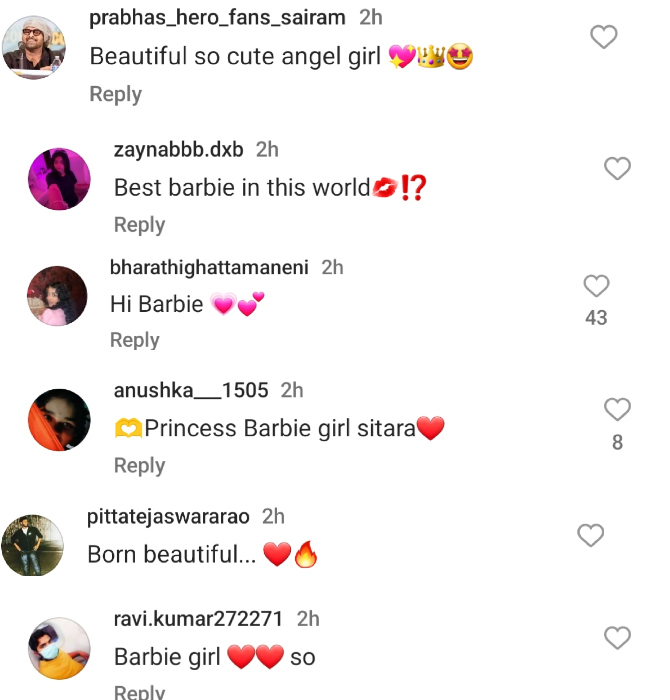670x700 pixels.
Task: Reply to bharathighattamaneni's comment
Action: click(x=135, y=340)
